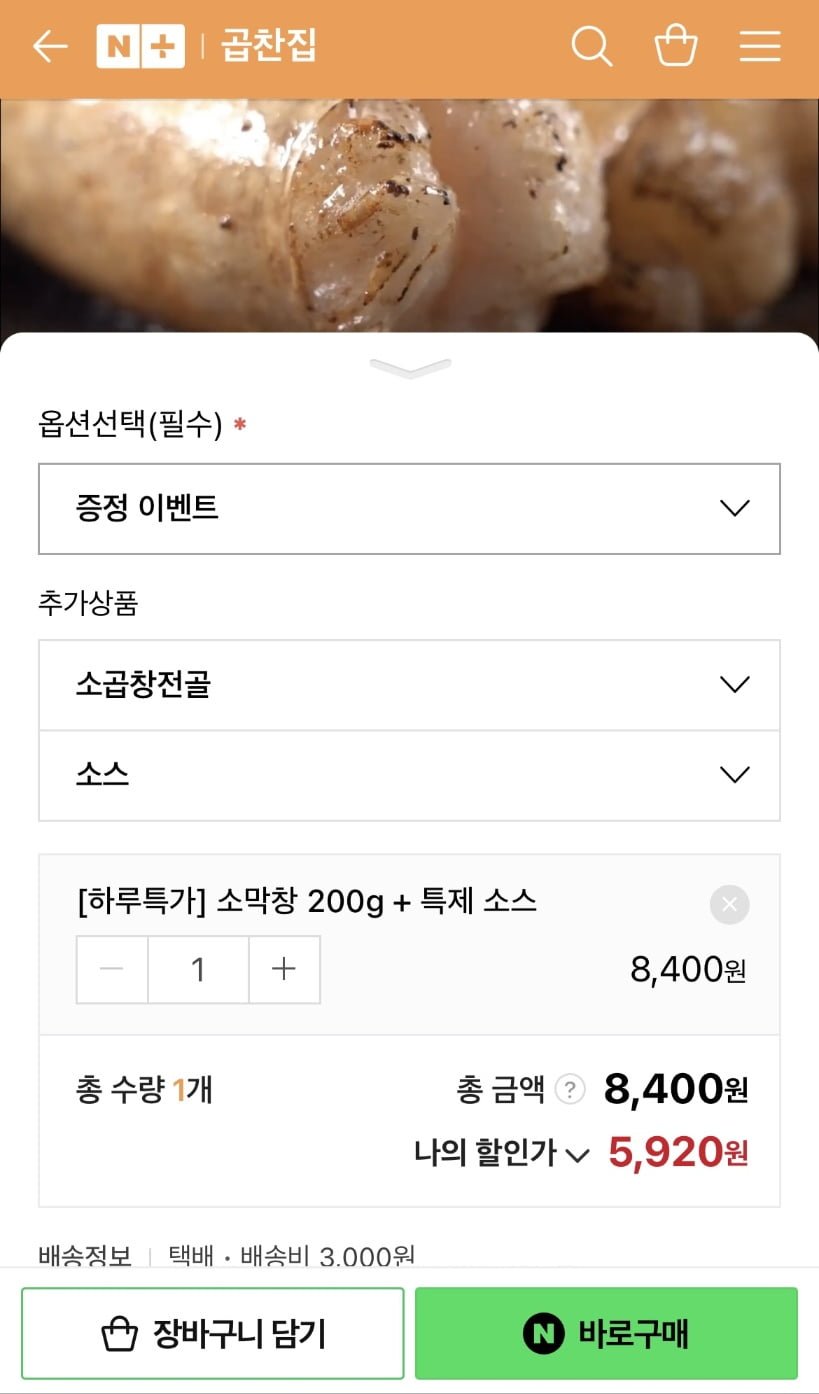Go back using the arrow icon
This screenshot has height=1394, width=819.
49,47
